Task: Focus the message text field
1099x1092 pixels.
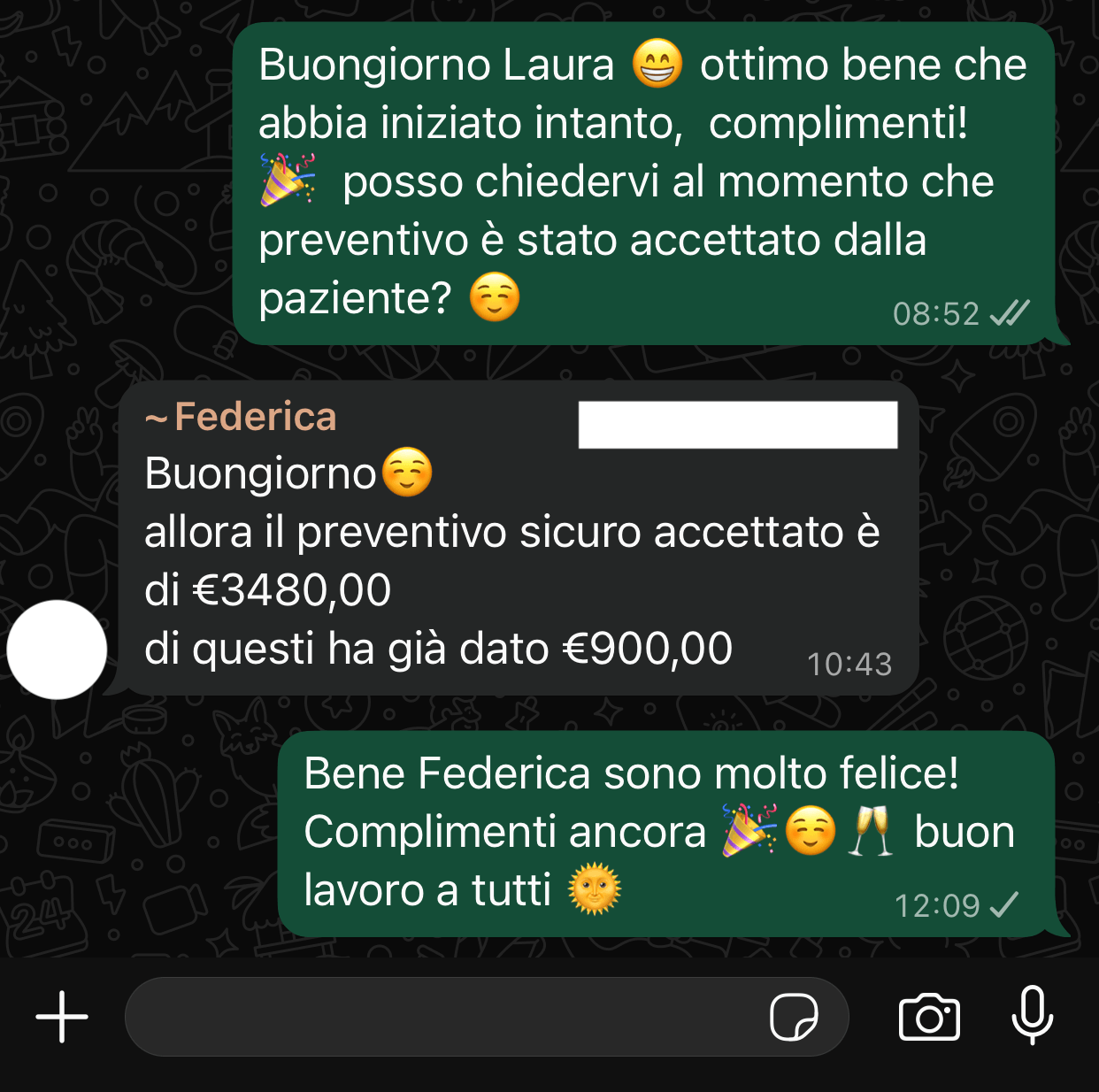Action: point(442,1017)
